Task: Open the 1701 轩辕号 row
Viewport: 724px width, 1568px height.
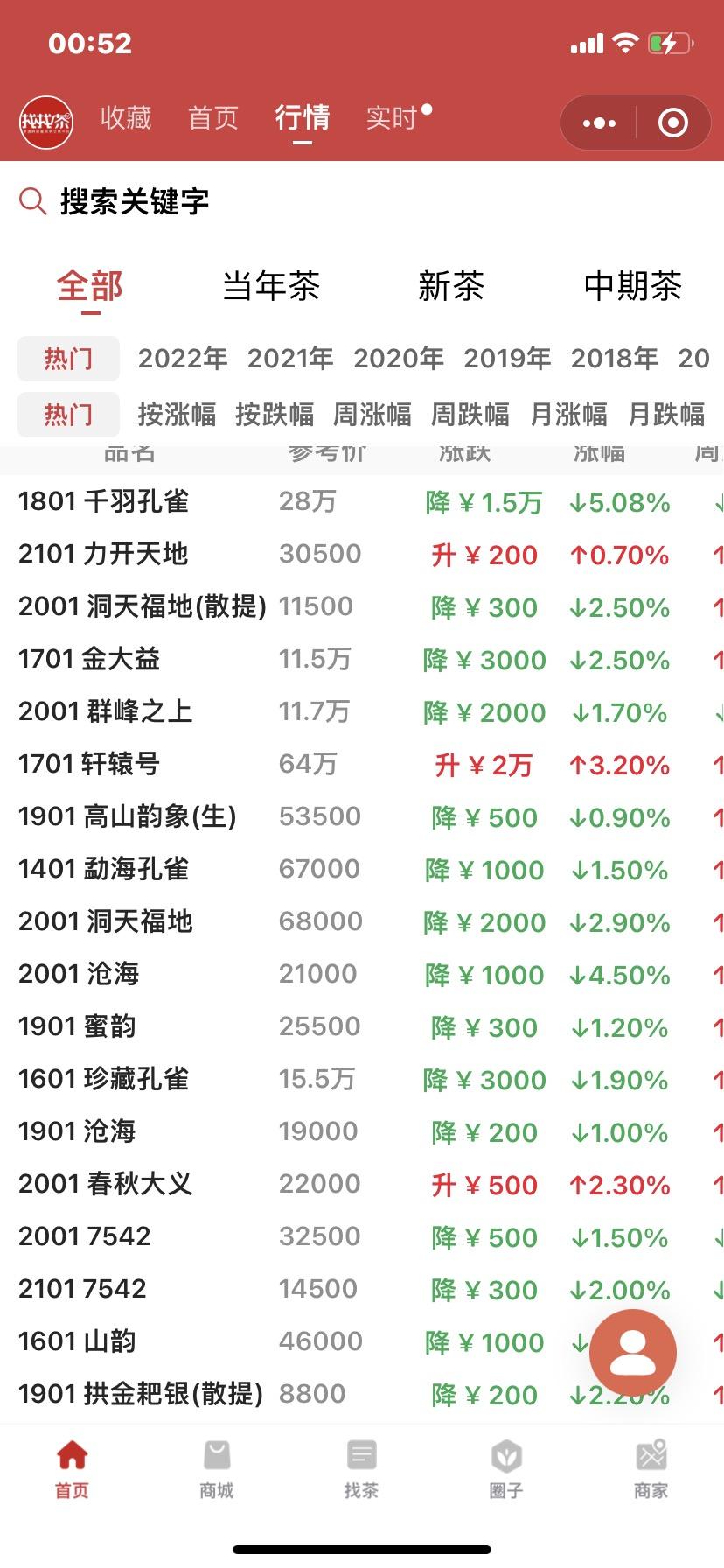Action: pos(362,764)
